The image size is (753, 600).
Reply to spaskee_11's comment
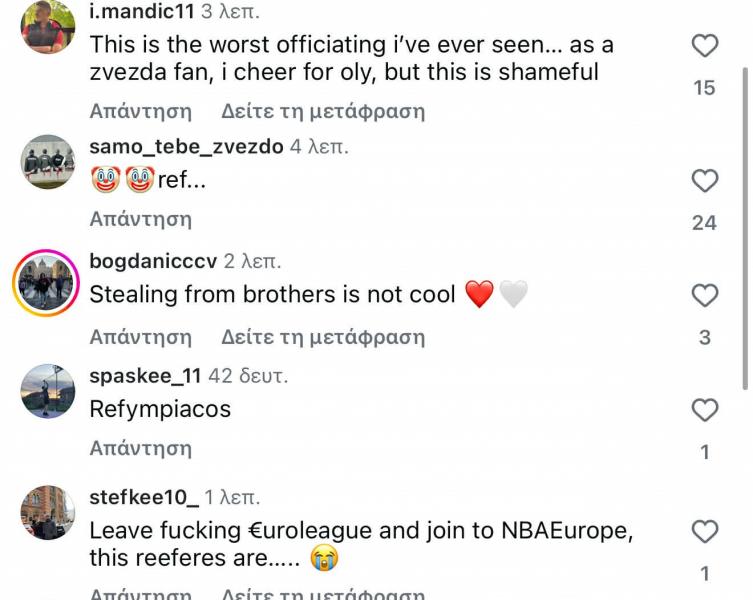click(140, 448)
